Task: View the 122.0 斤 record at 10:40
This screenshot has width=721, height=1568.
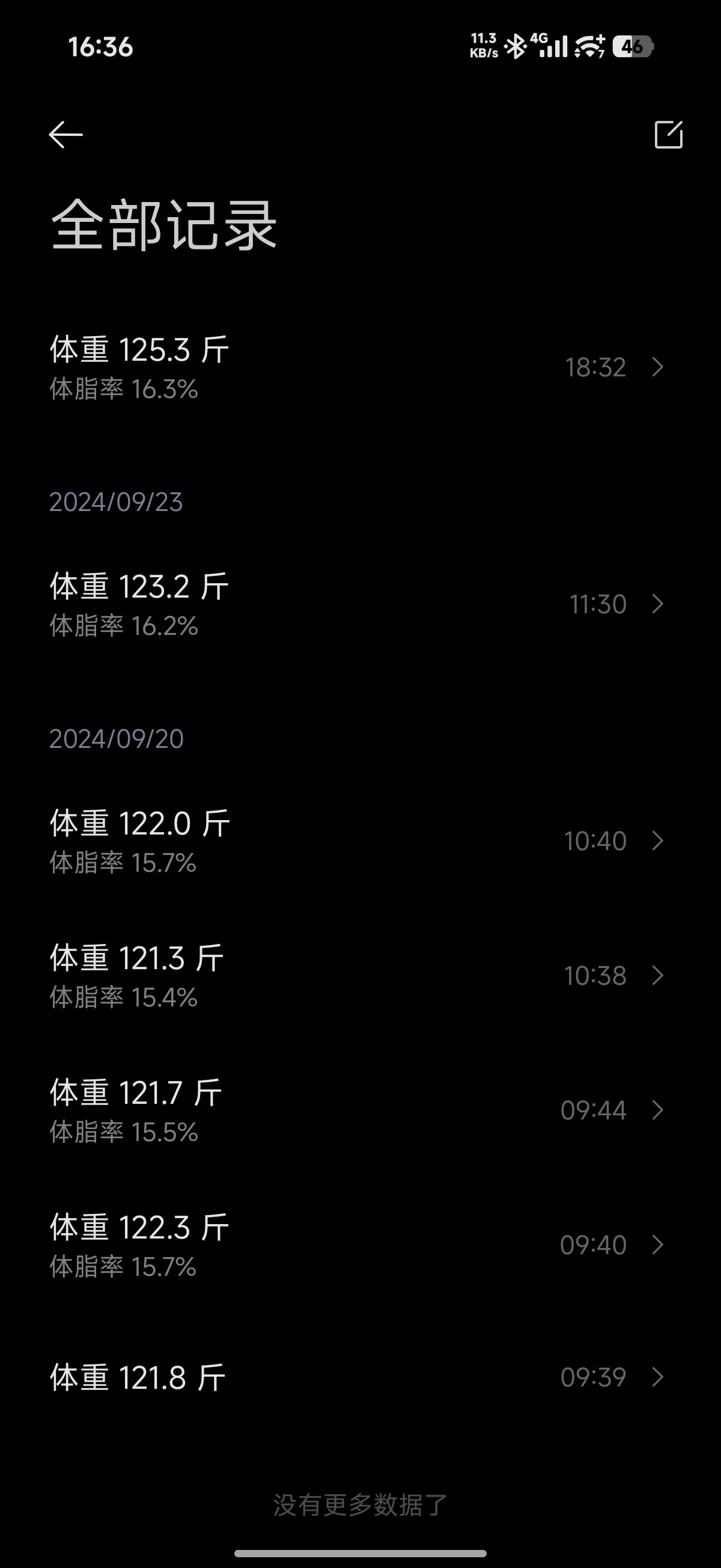Action: pos(359,841)
